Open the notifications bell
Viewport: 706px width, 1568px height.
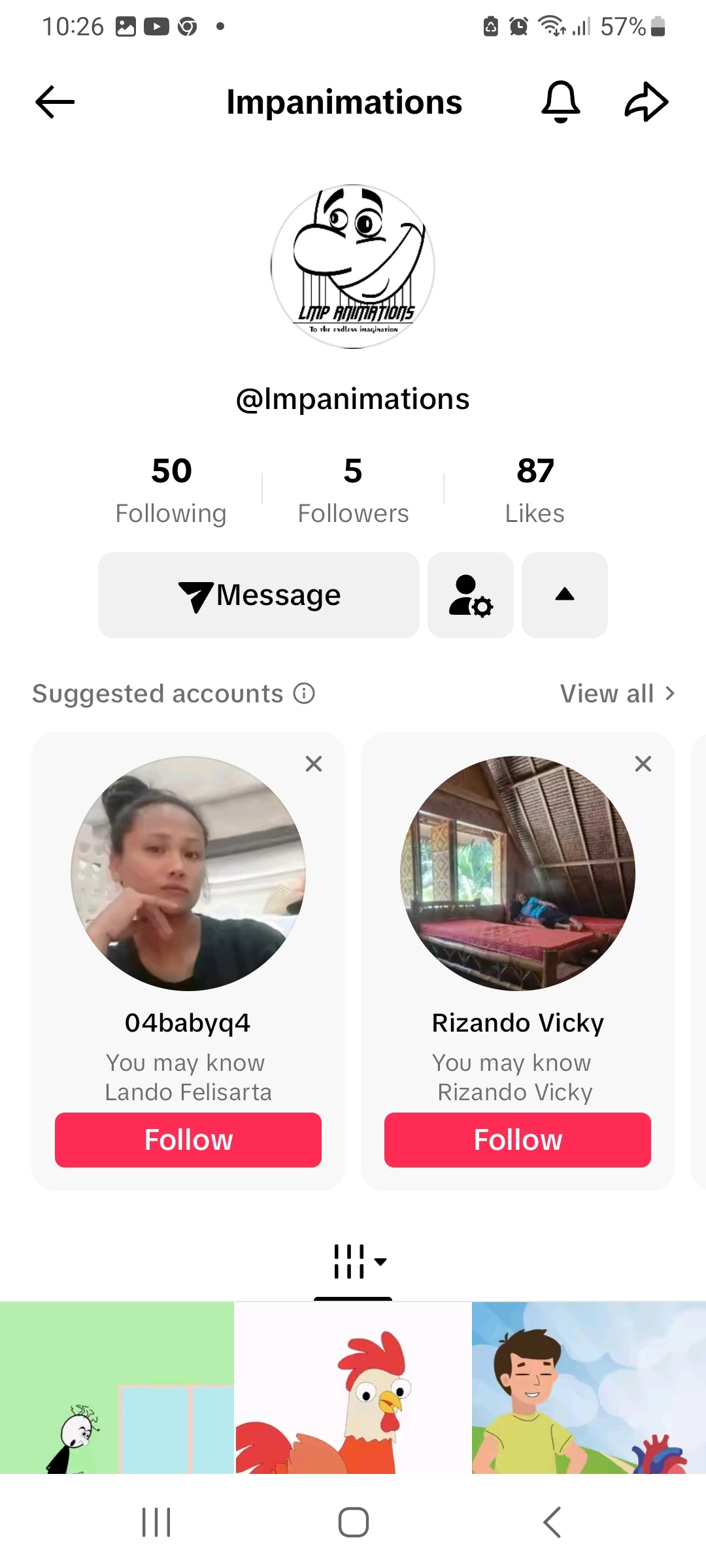coord(561,102)
